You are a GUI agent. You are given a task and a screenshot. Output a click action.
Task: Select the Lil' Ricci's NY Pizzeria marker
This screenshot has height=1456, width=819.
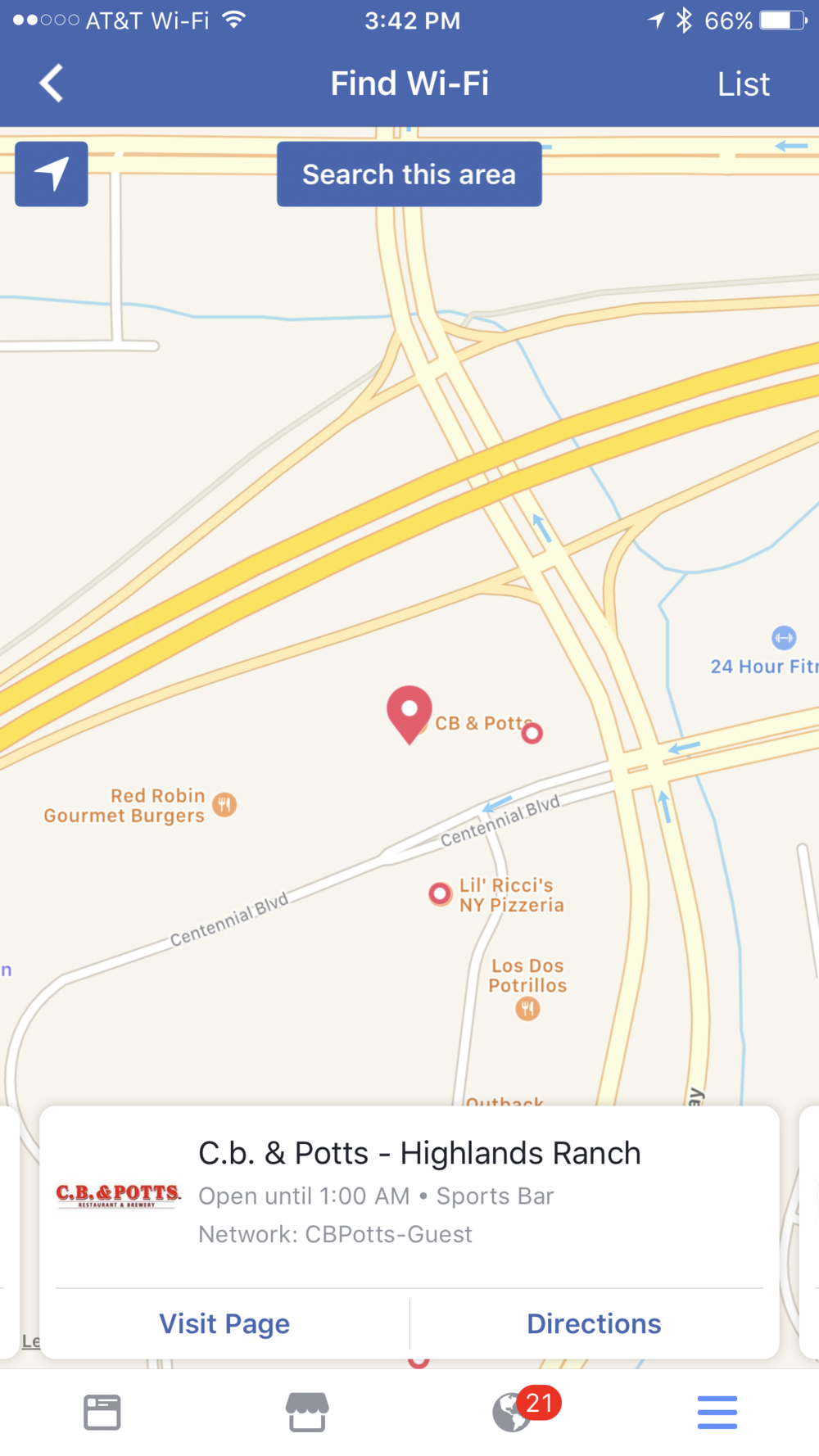(x=441, y=893)
